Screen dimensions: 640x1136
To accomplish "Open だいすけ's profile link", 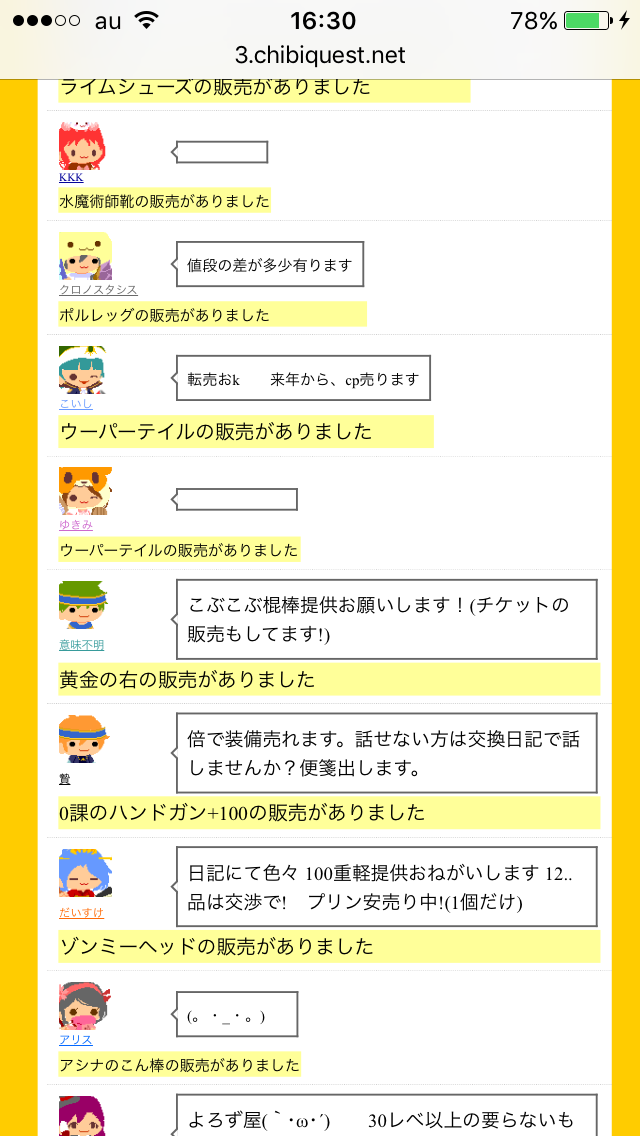I will point(81,912).
